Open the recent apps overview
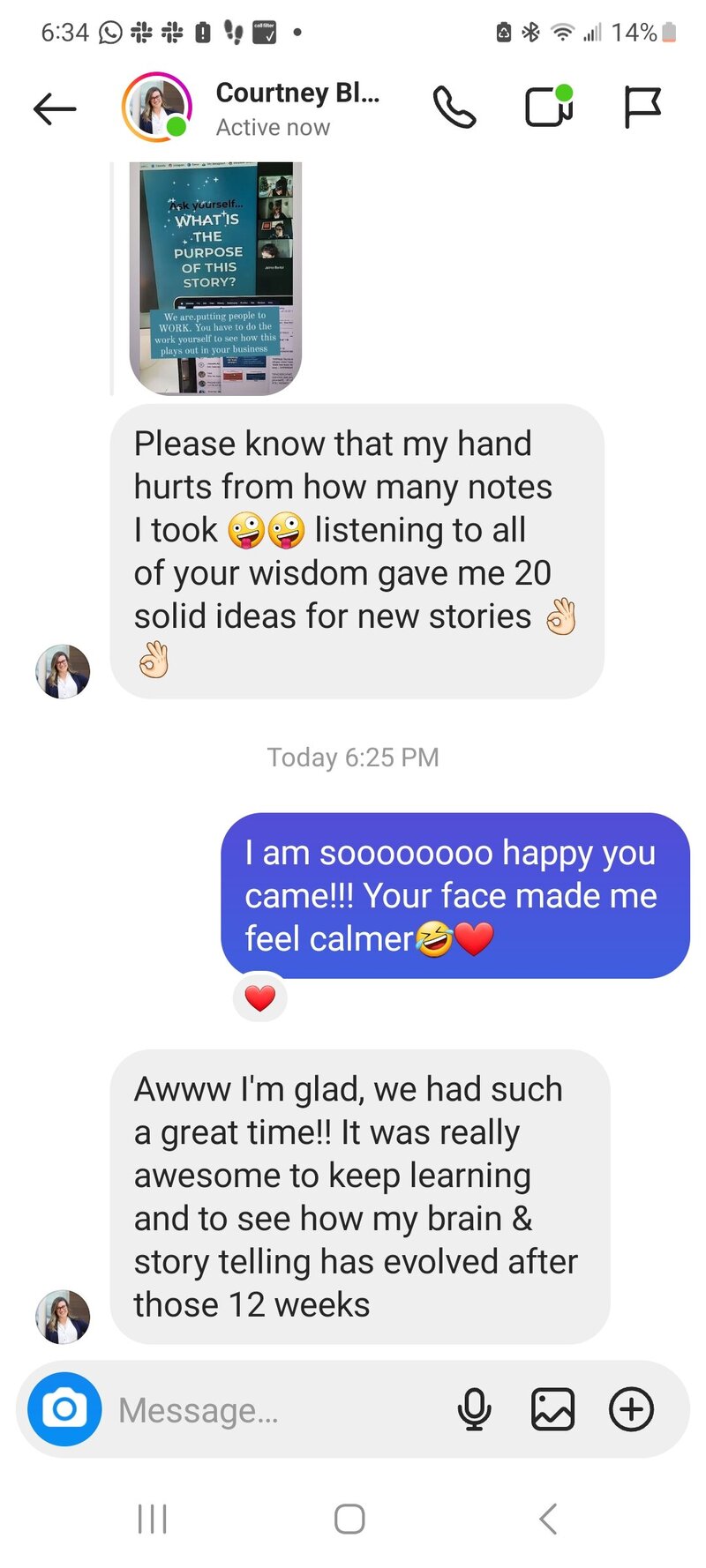This screenshot has width=706, height=1568. tap(153, 1519)
